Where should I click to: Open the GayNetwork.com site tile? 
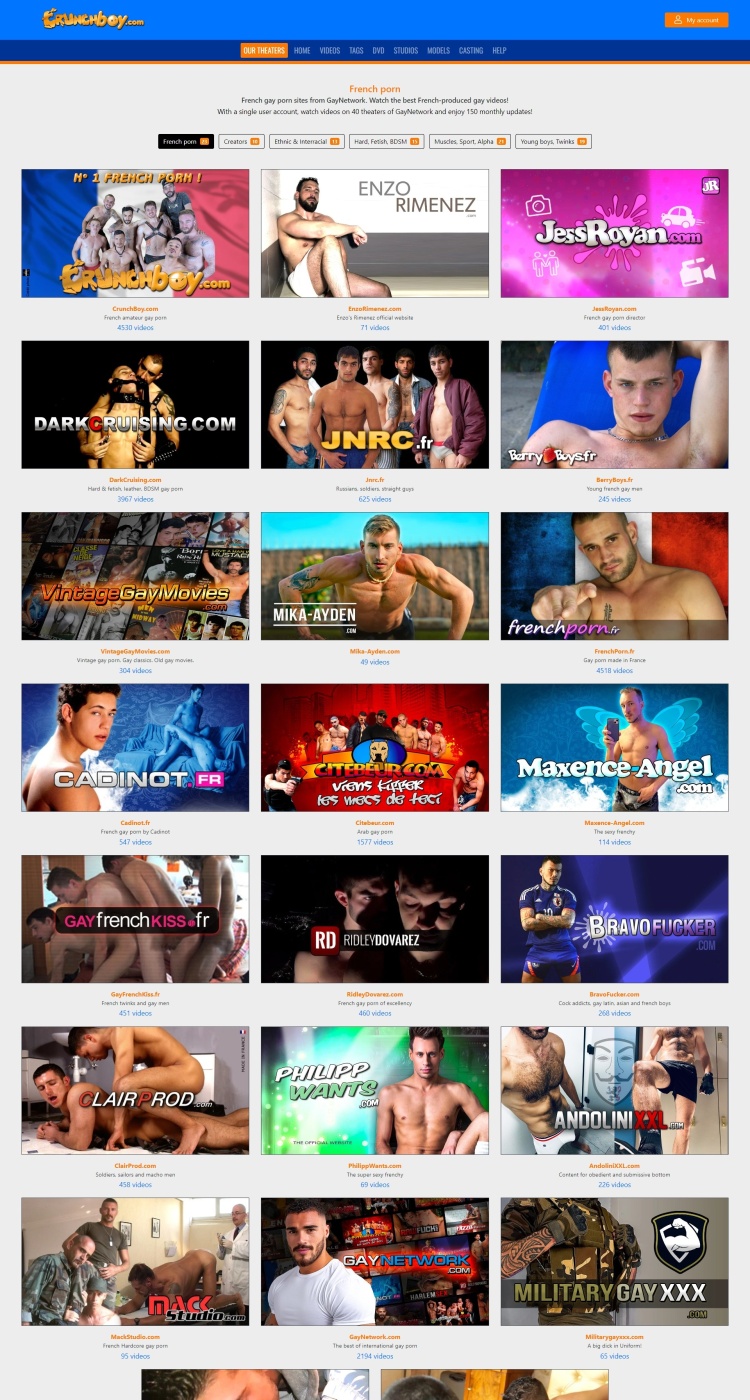[x=375, y=1262]
